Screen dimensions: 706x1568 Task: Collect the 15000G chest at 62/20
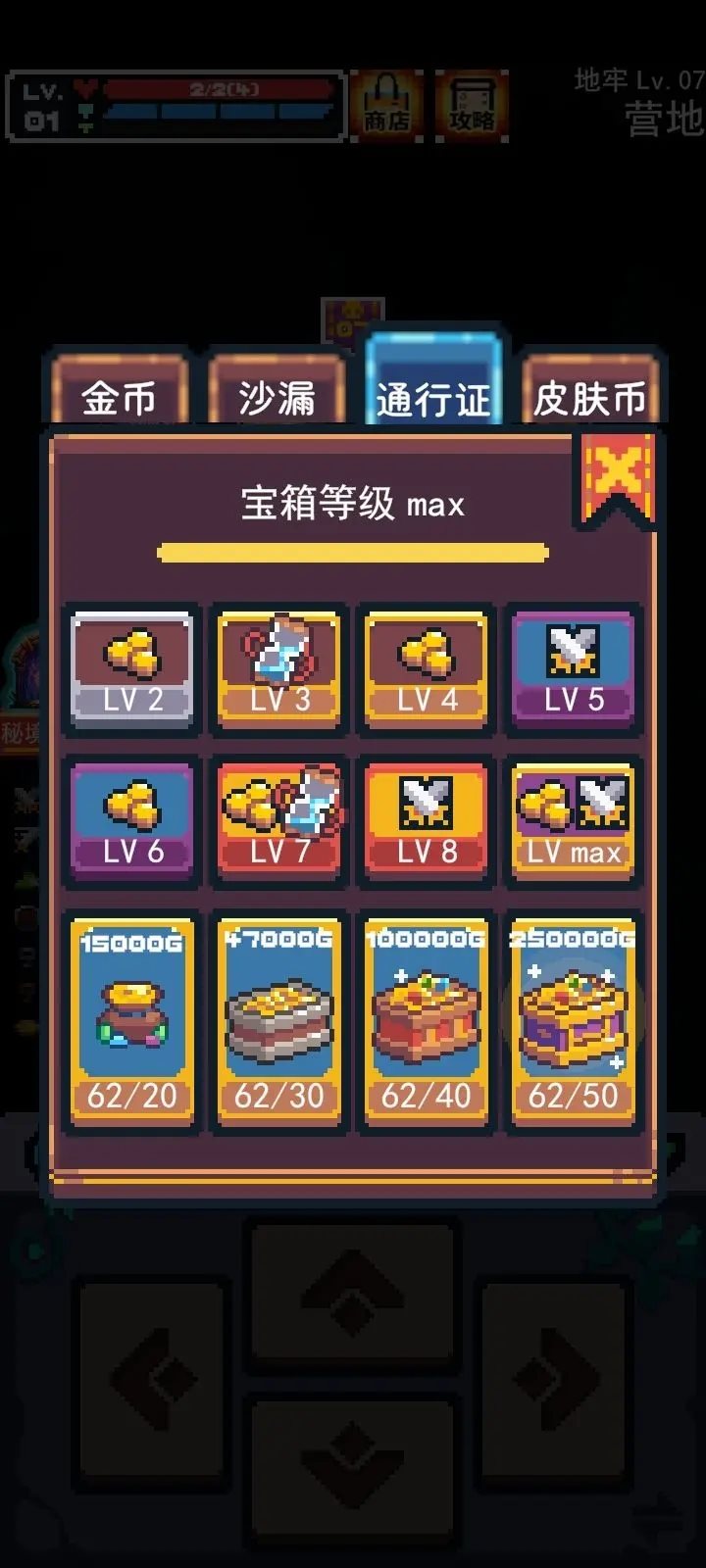pyautogui.click(x=132, y=1021)
